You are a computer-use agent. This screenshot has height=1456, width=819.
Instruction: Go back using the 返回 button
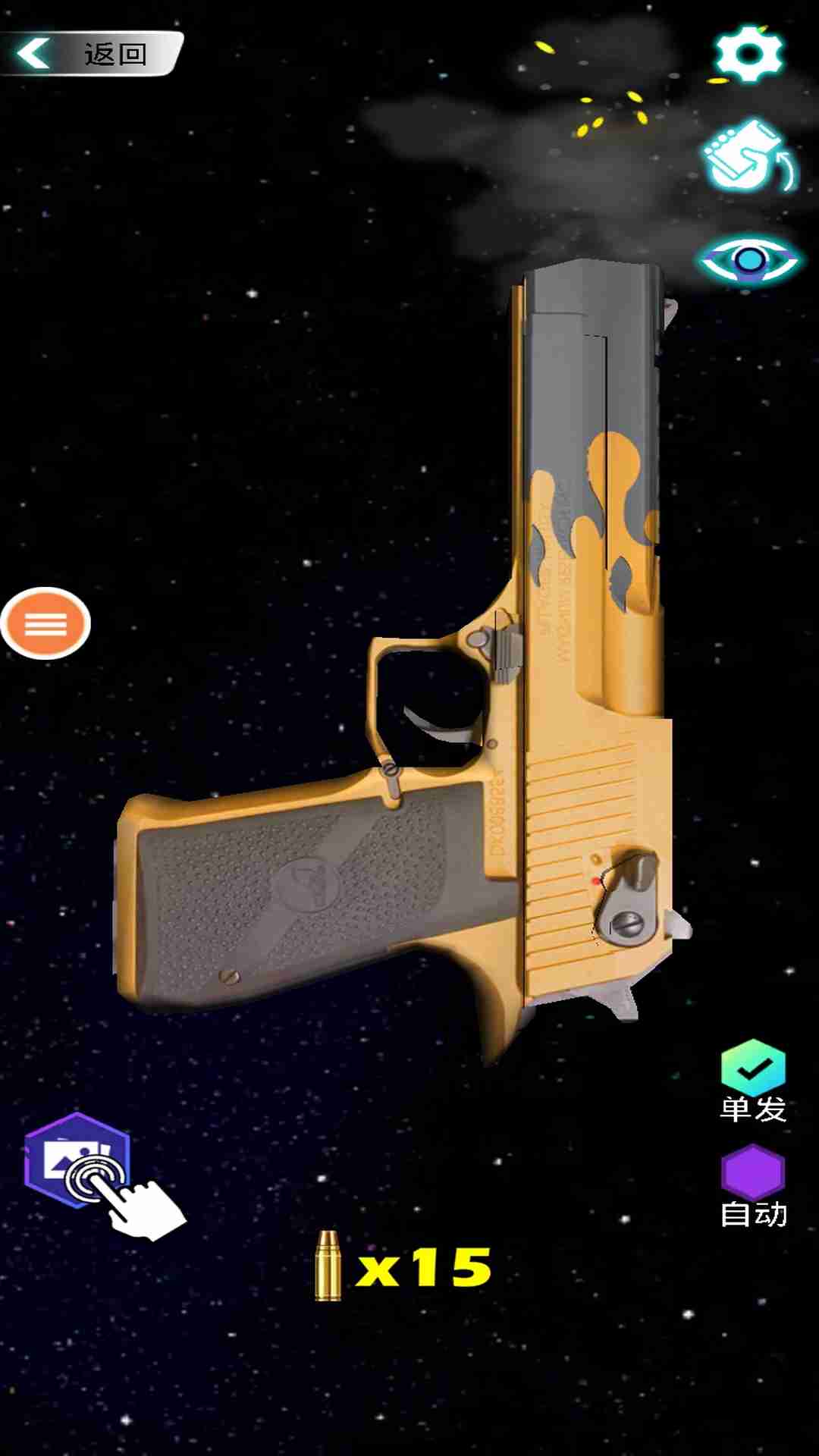pos(89,54)
